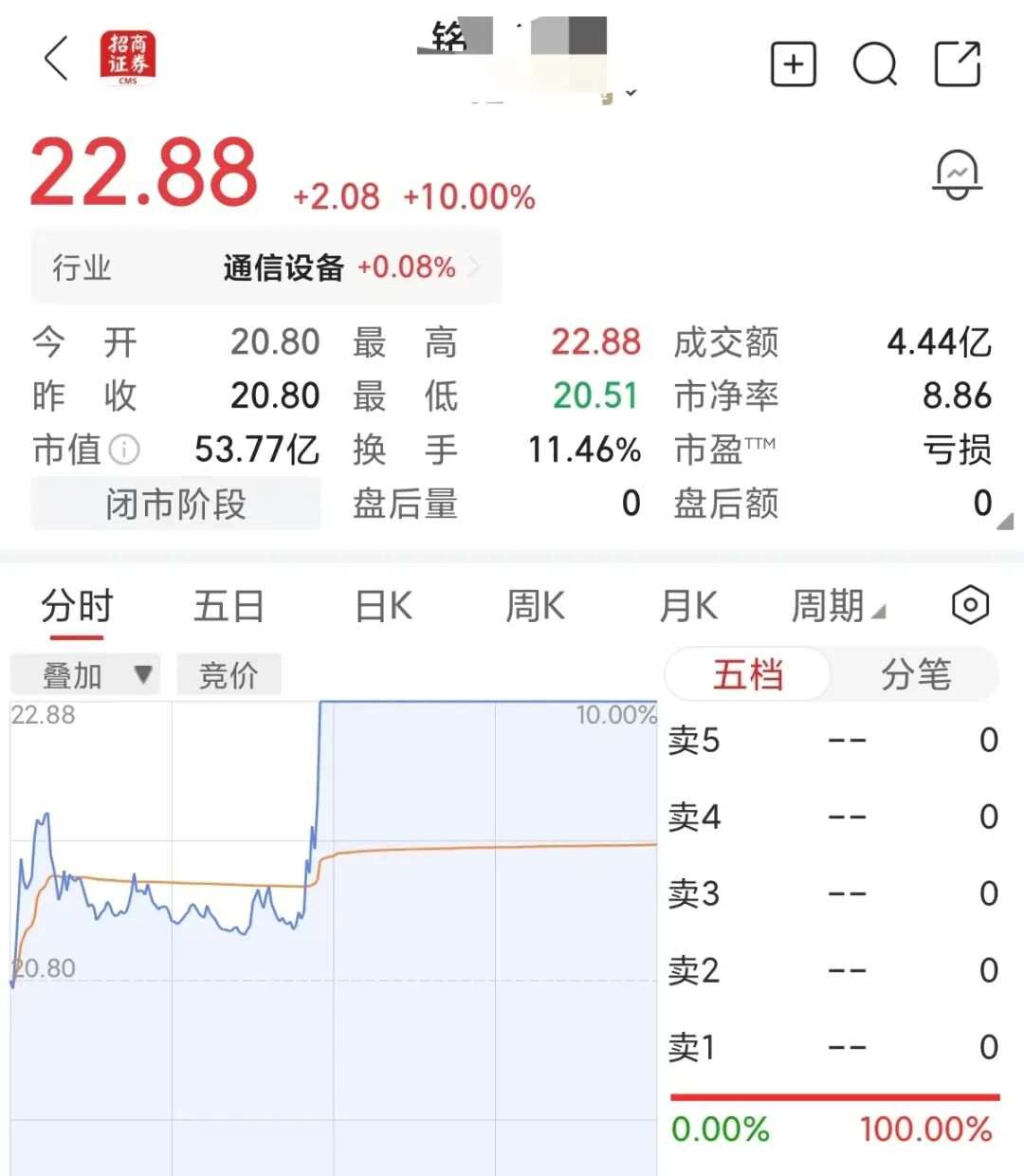This screenshot has height=1176, width=1024.
Task: Switch to the 五日 chart tab
Action: point(229,606)
